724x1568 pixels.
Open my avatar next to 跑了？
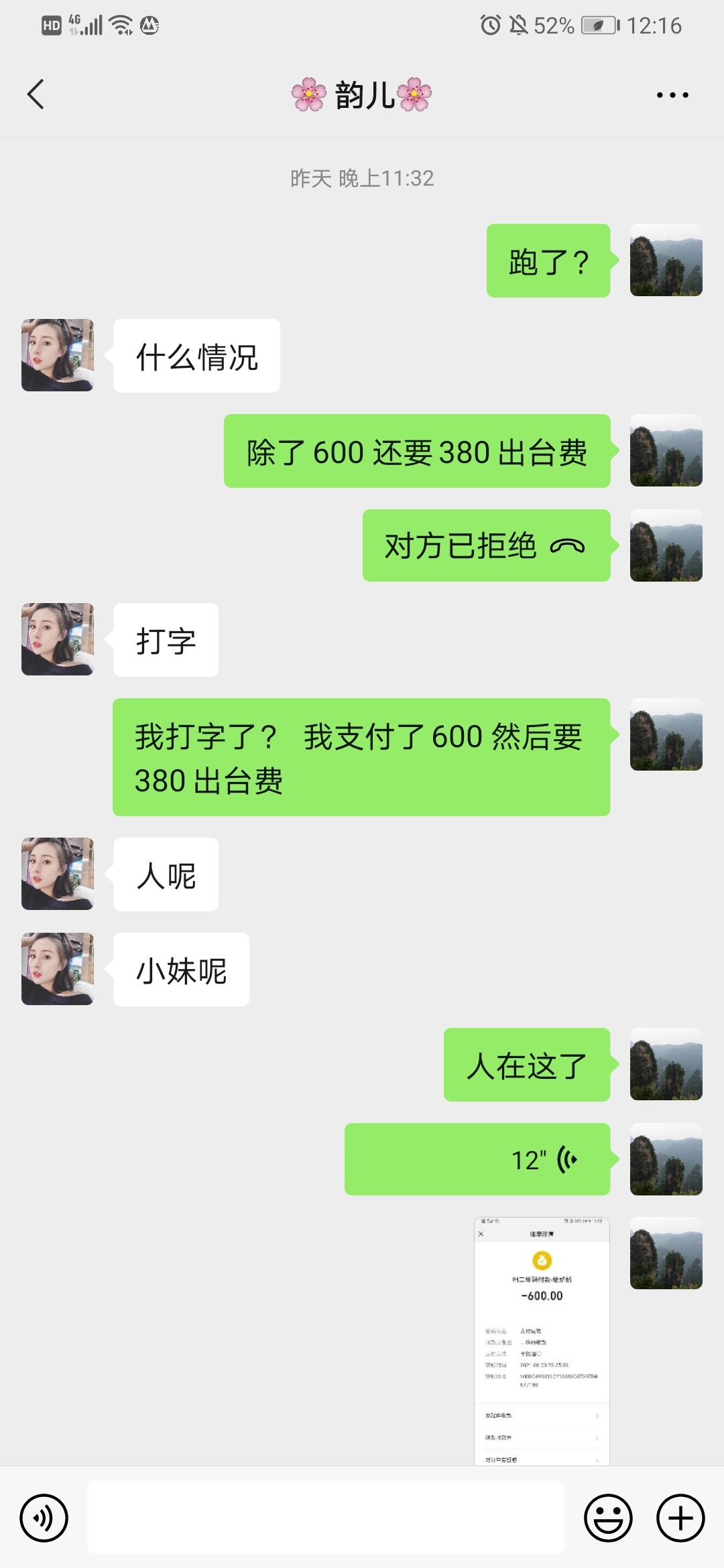(x=666, y=260)
